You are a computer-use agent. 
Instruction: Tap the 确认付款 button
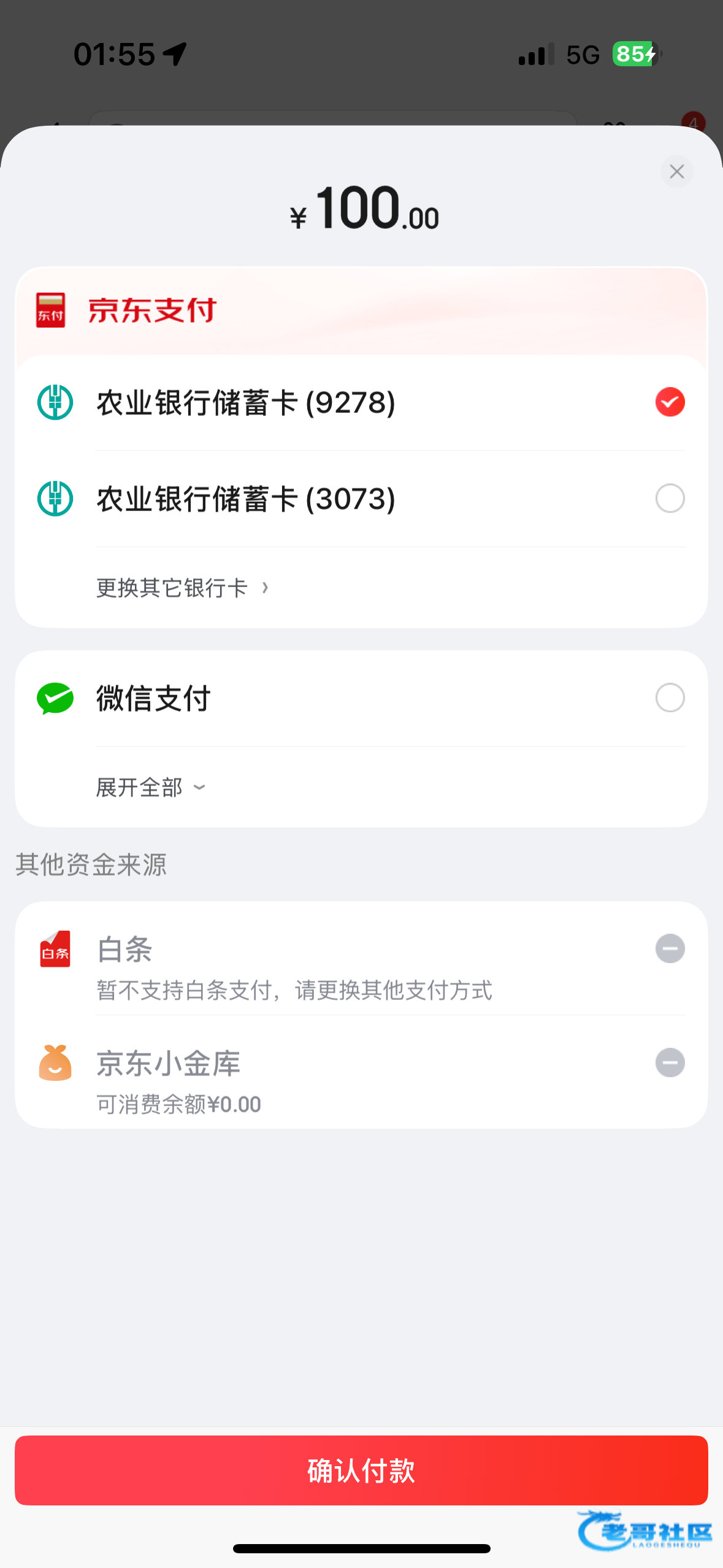pyautogui.click(x=361, y=1470)
